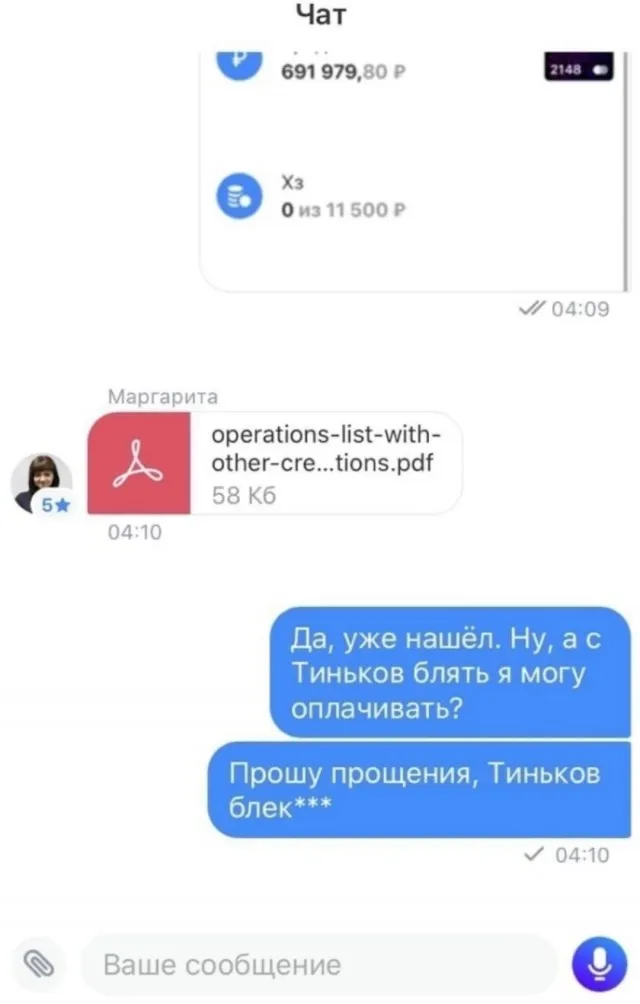Open the attachment paperclip icon
640x1004 pixels.
[x=38, y=964]
